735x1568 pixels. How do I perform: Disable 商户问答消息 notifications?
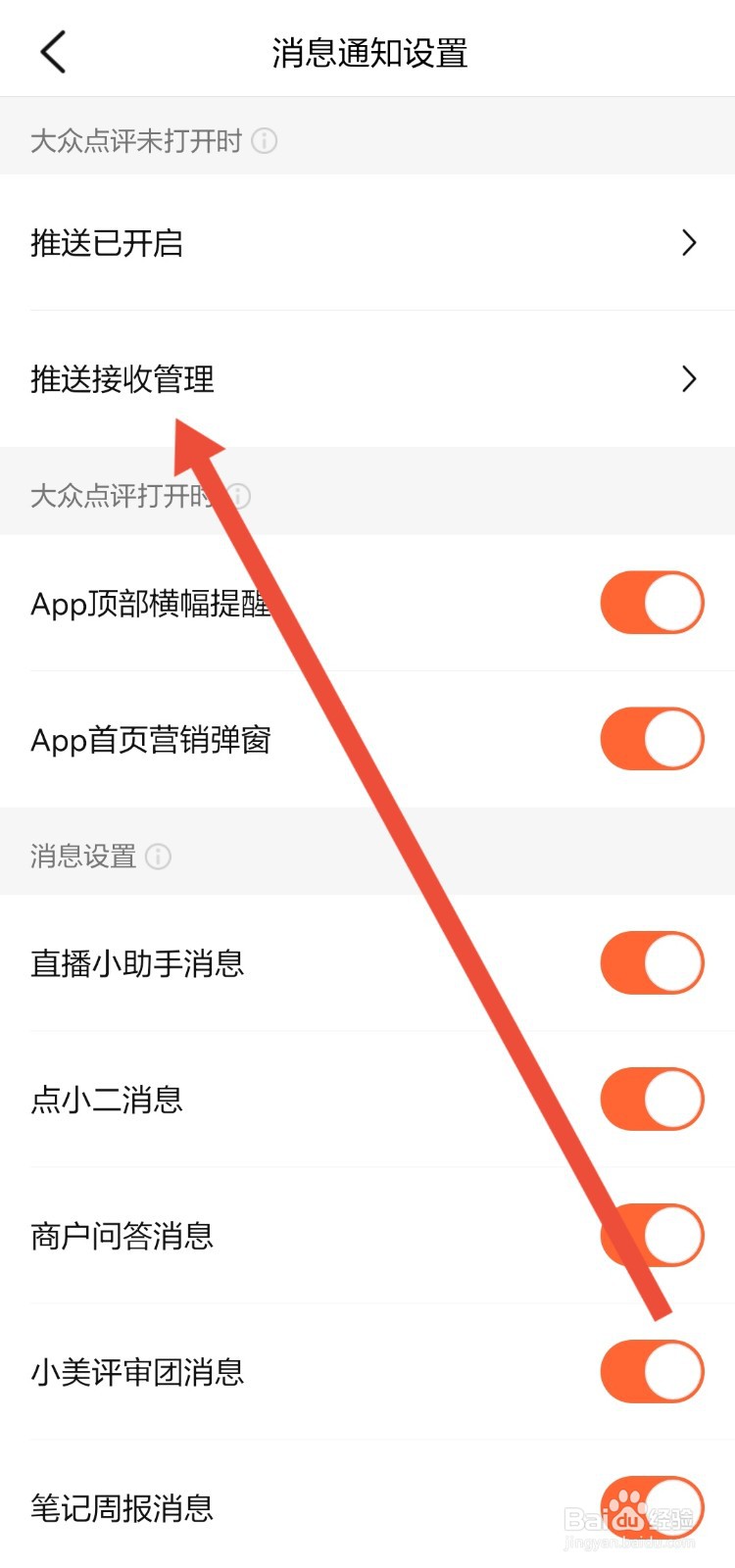[652, 1235]
